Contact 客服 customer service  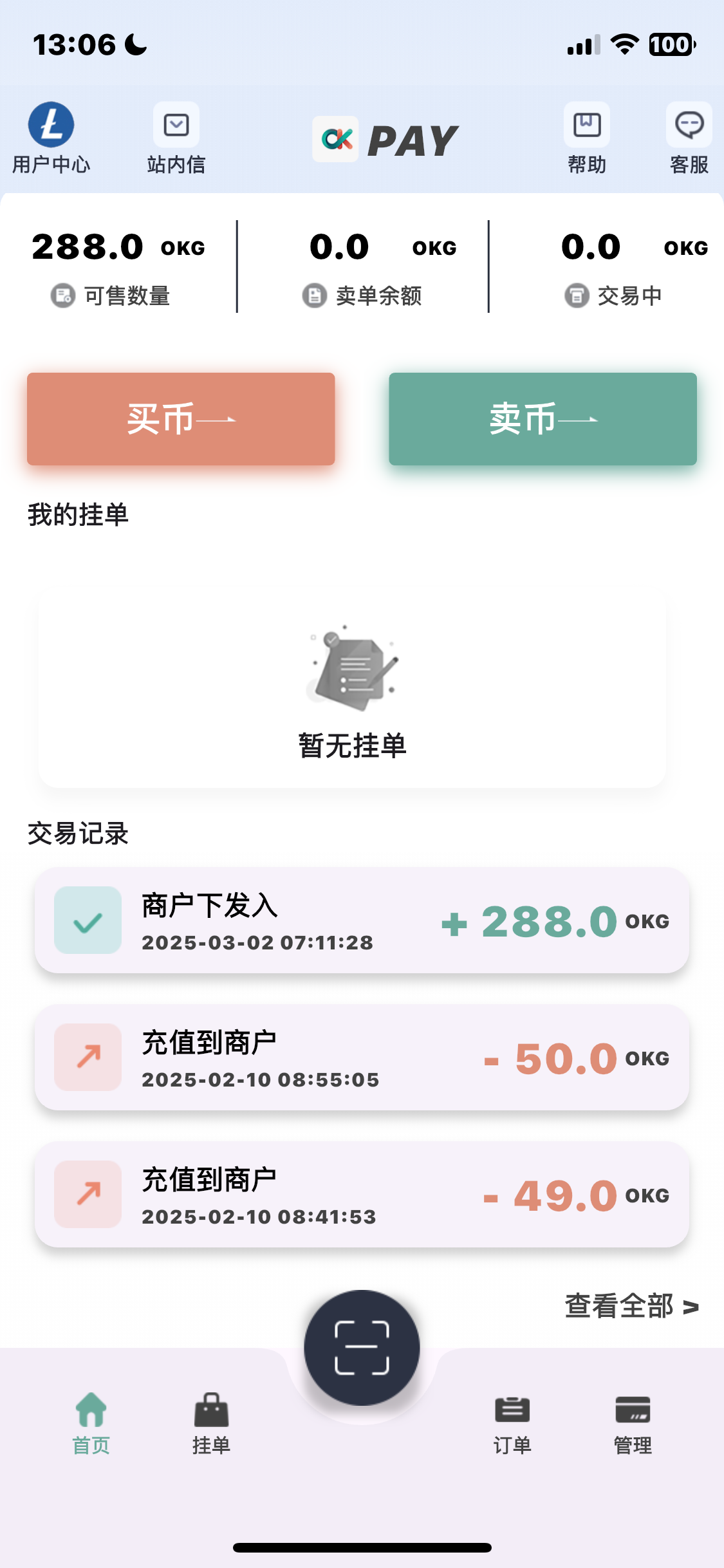689,137
